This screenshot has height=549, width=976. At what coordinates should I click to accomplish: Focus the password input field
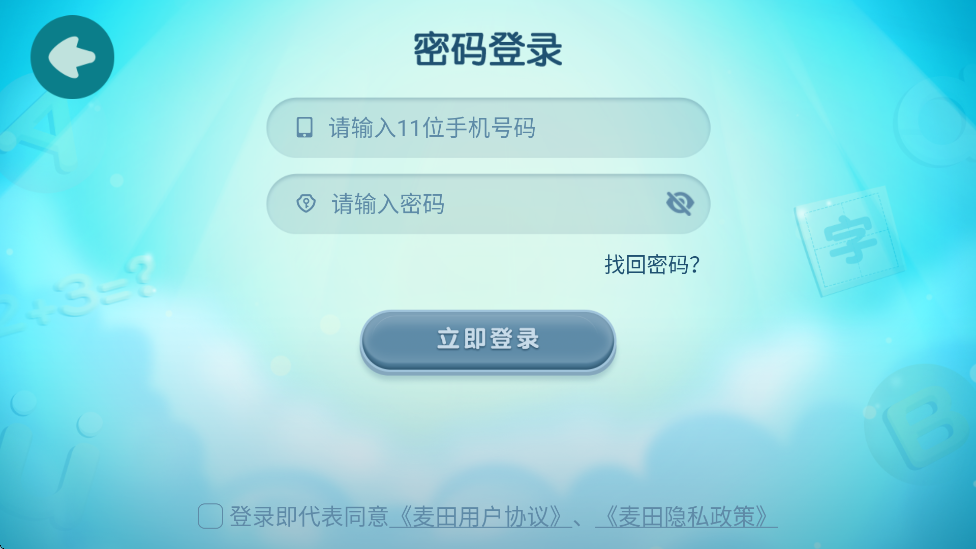point(470,204)
